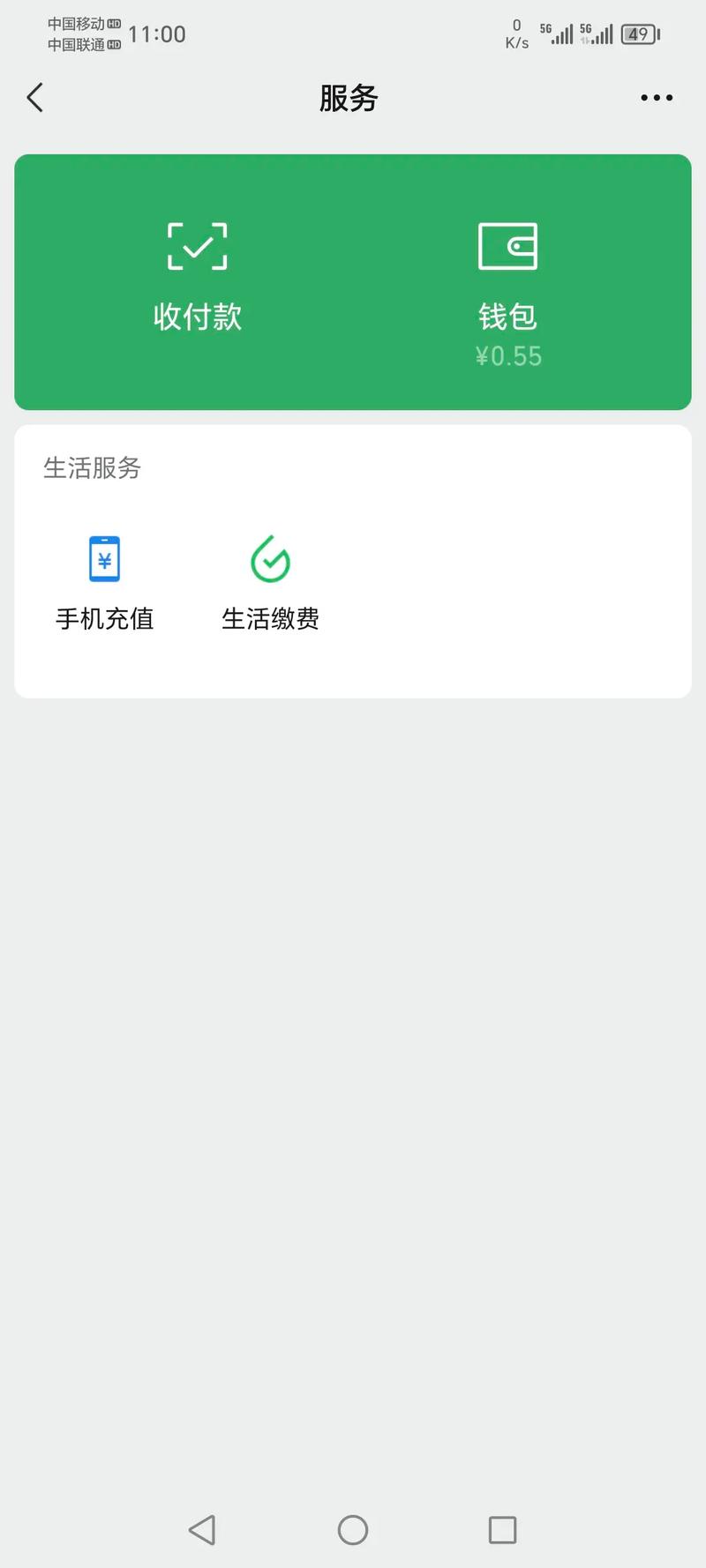706x1568 pixels.
Task: Tap the 5G signal strength indicator
Action: pos(561,34)
